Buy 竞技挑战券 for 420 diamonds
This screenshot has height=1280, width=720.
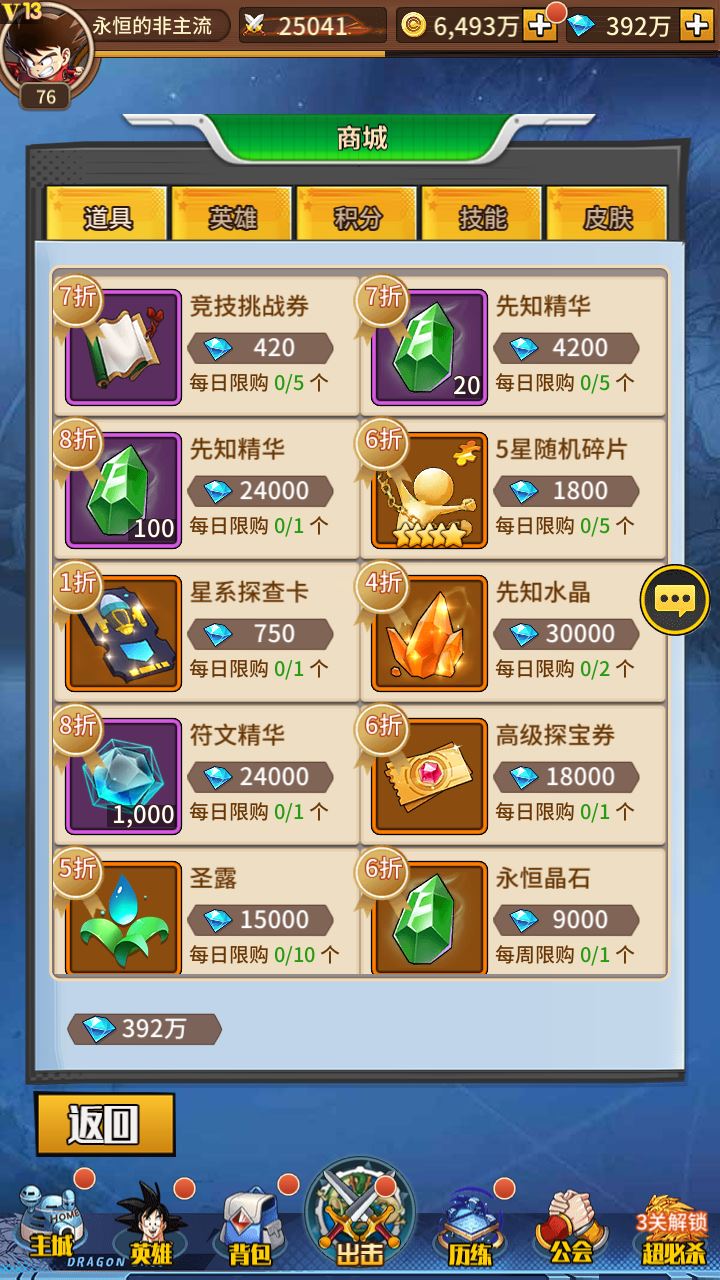(205, 346)
